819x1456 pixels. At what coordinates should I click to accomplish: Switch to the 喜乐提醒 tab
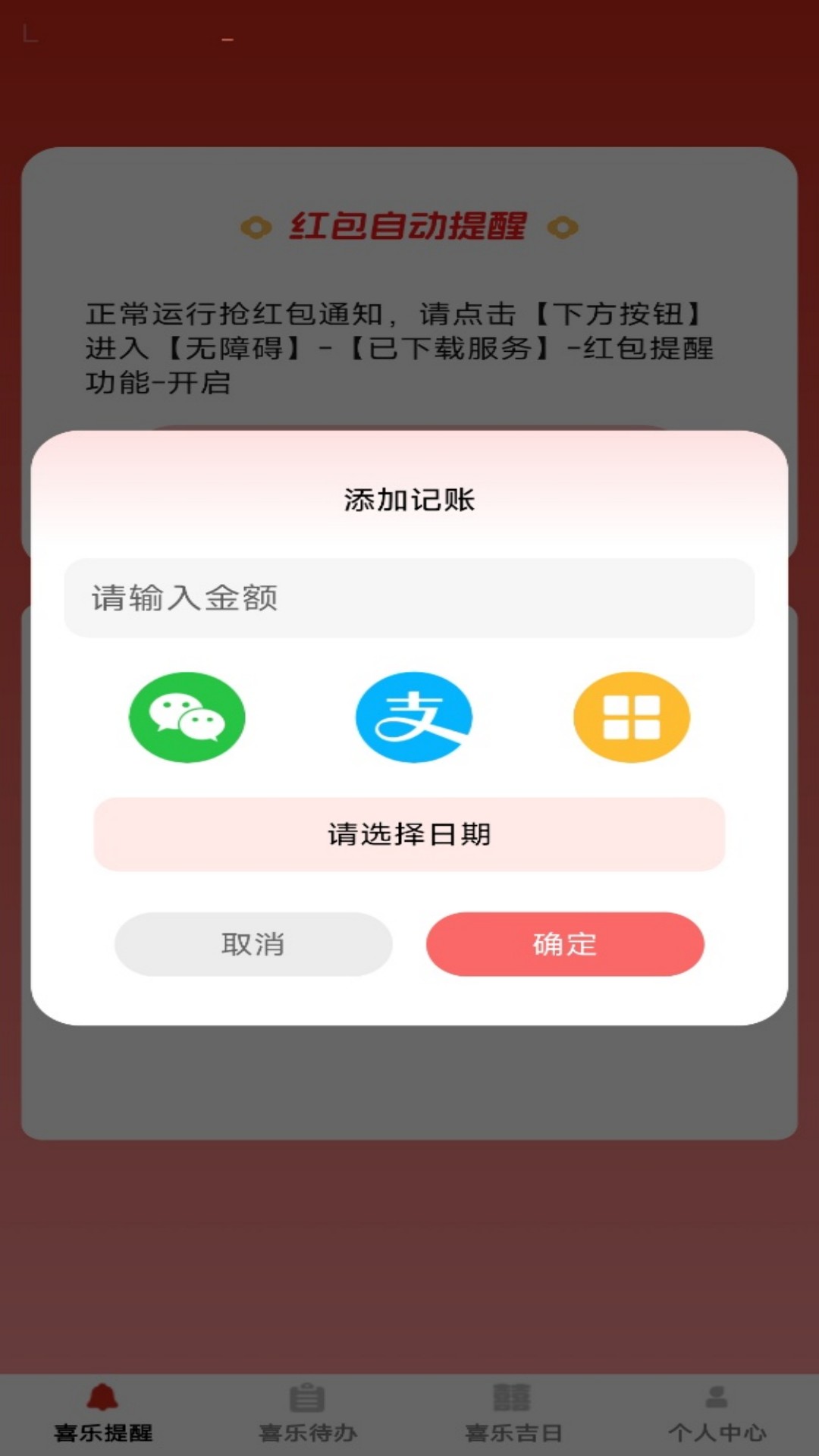[x=103, y=1415]
